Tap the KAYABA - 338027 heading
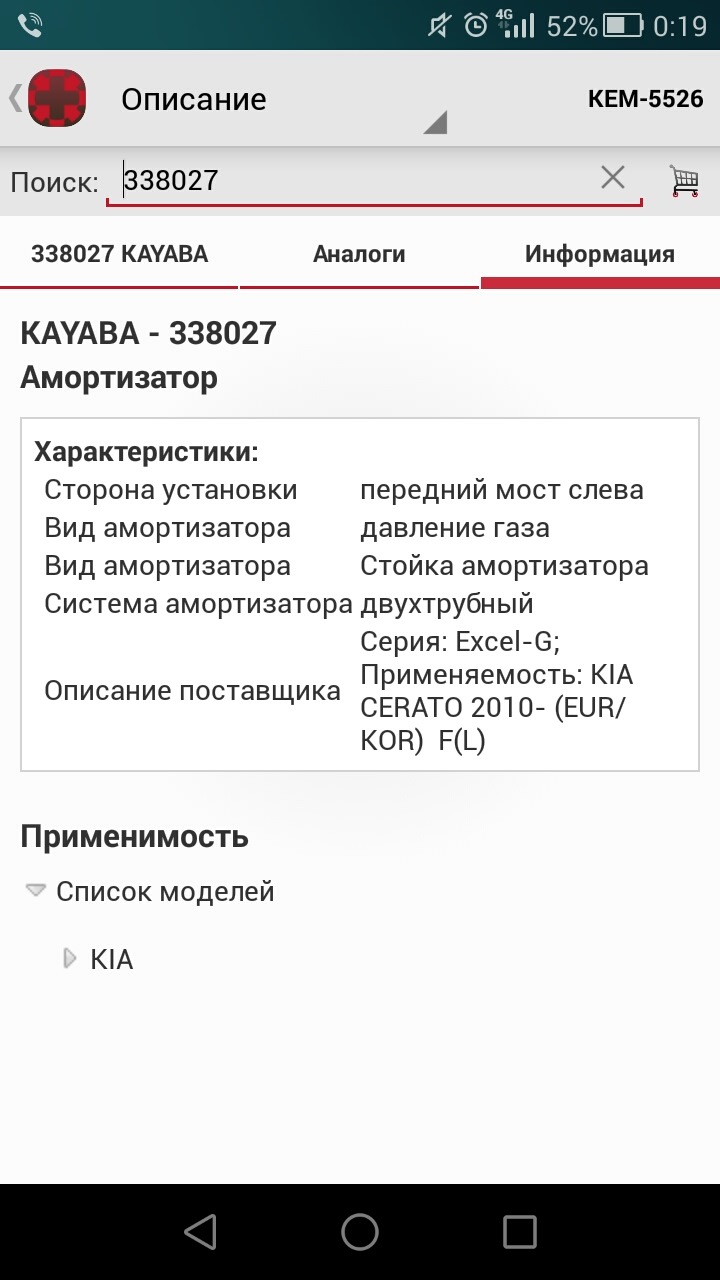 149,332
